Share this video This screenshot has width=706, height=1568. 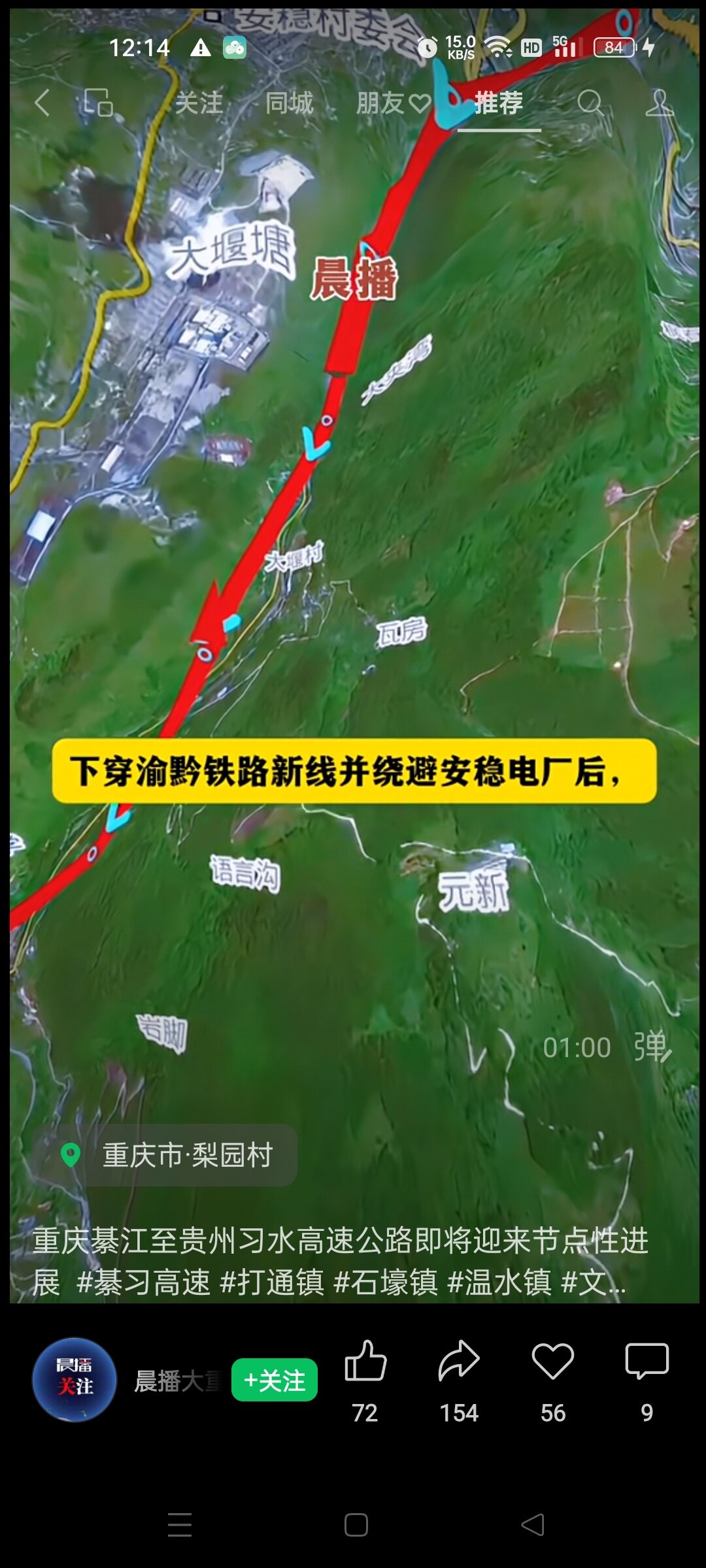(459, 1362)
